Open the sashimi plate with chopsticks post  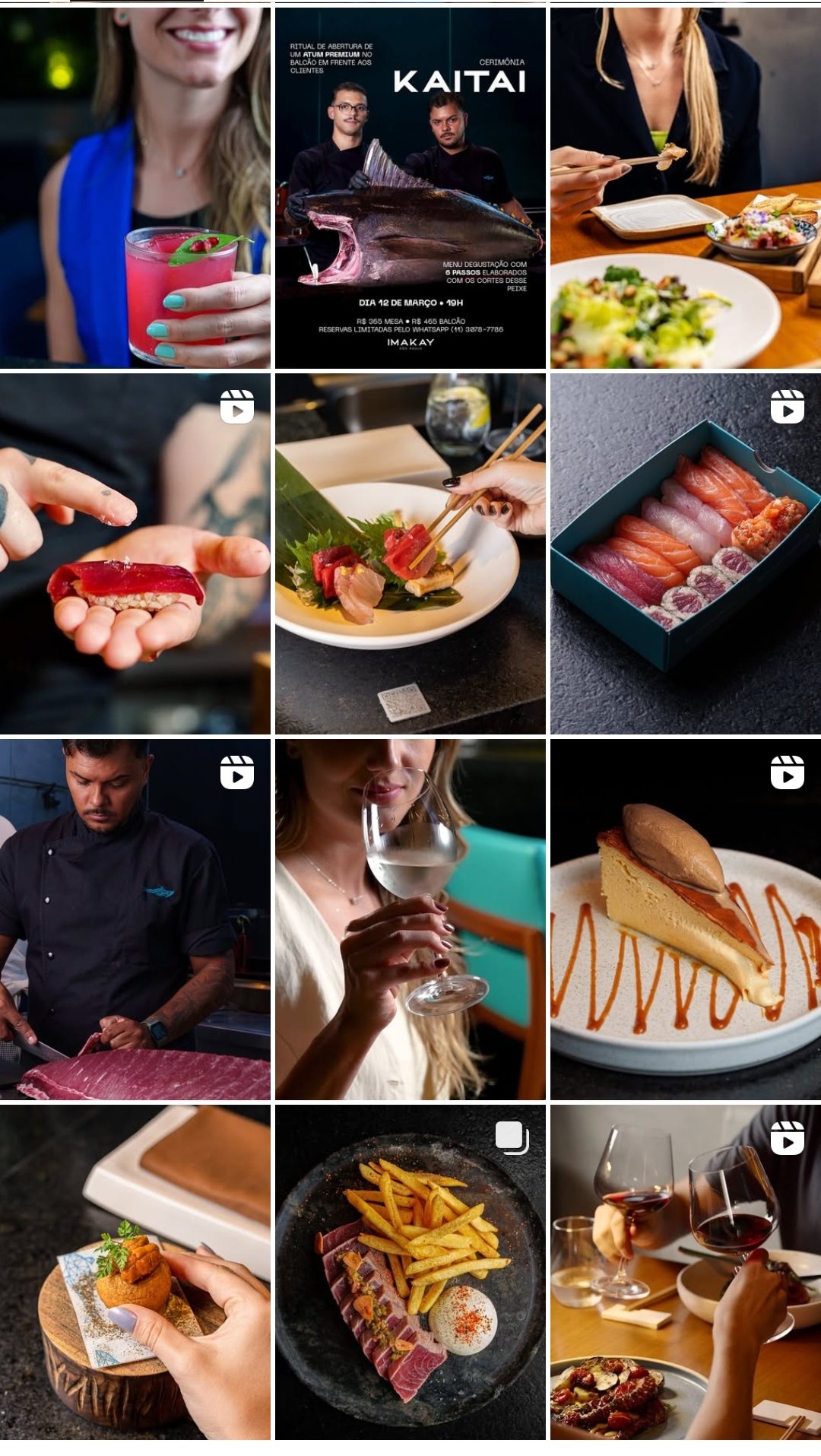pyautogui.click(x=410, y=554)
